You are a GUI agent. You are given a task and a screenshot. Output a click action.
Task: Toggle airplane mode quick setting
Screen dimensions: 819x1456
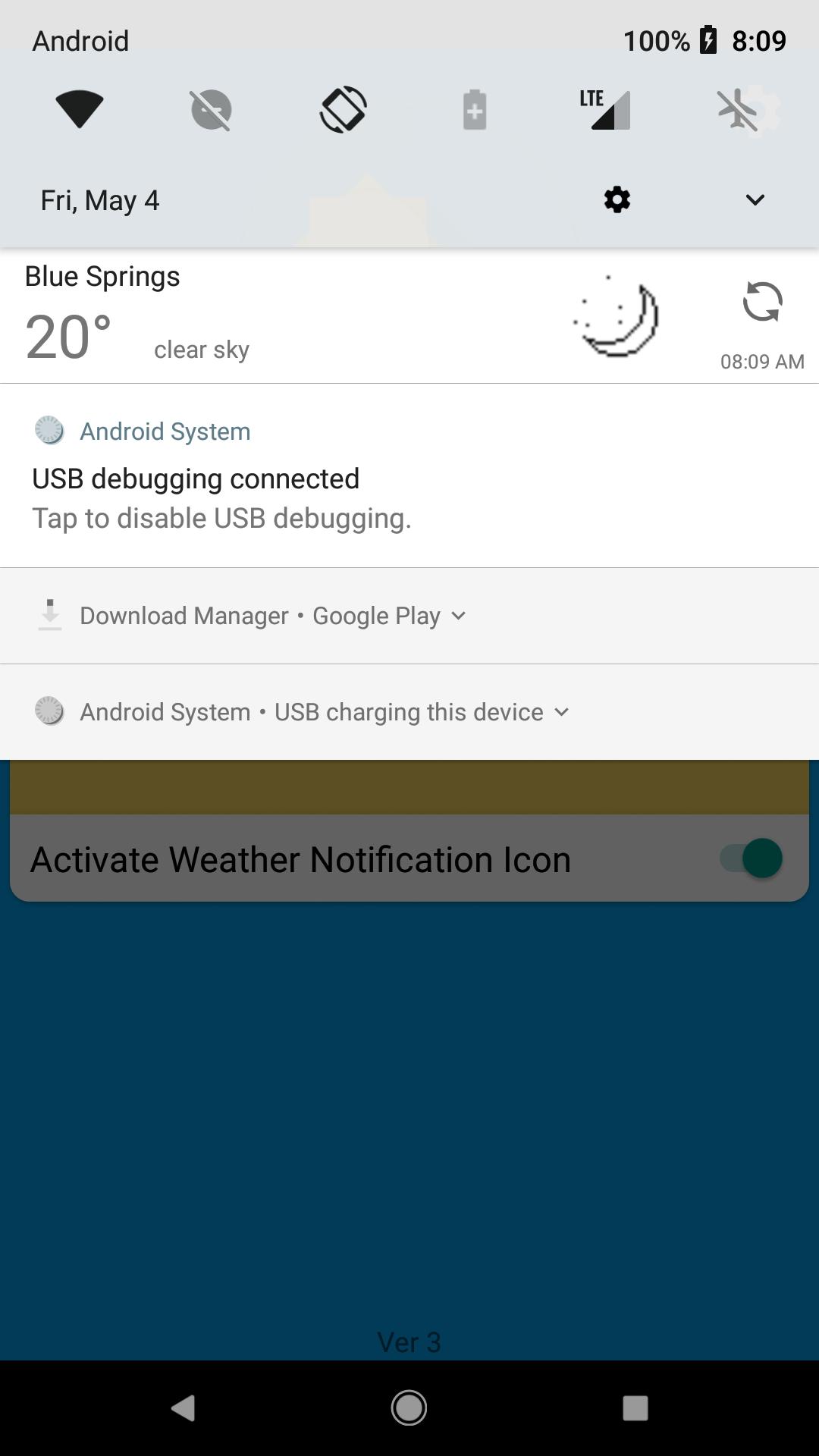(738, 109)
